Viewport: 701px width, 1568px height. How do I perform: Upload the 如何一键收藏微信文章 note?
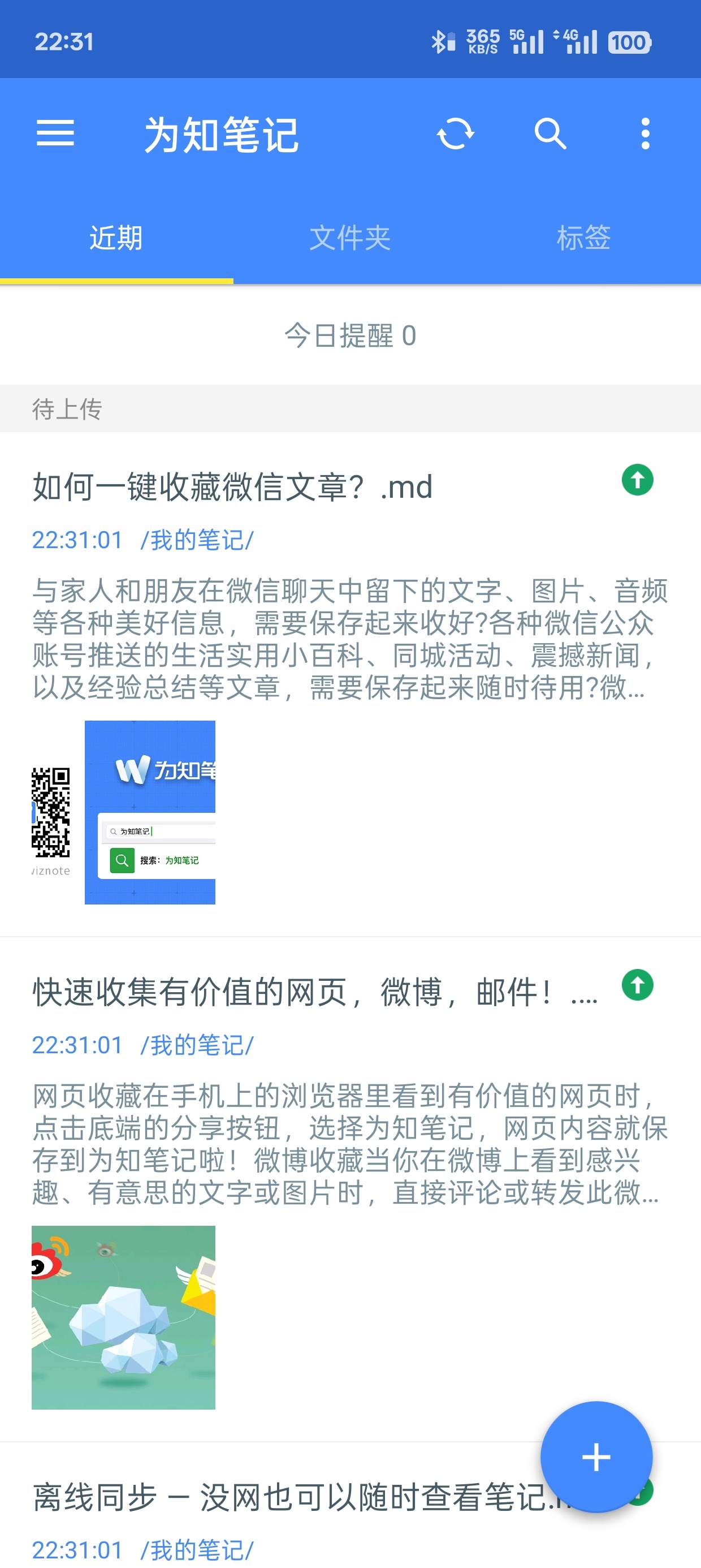point(637,480)
